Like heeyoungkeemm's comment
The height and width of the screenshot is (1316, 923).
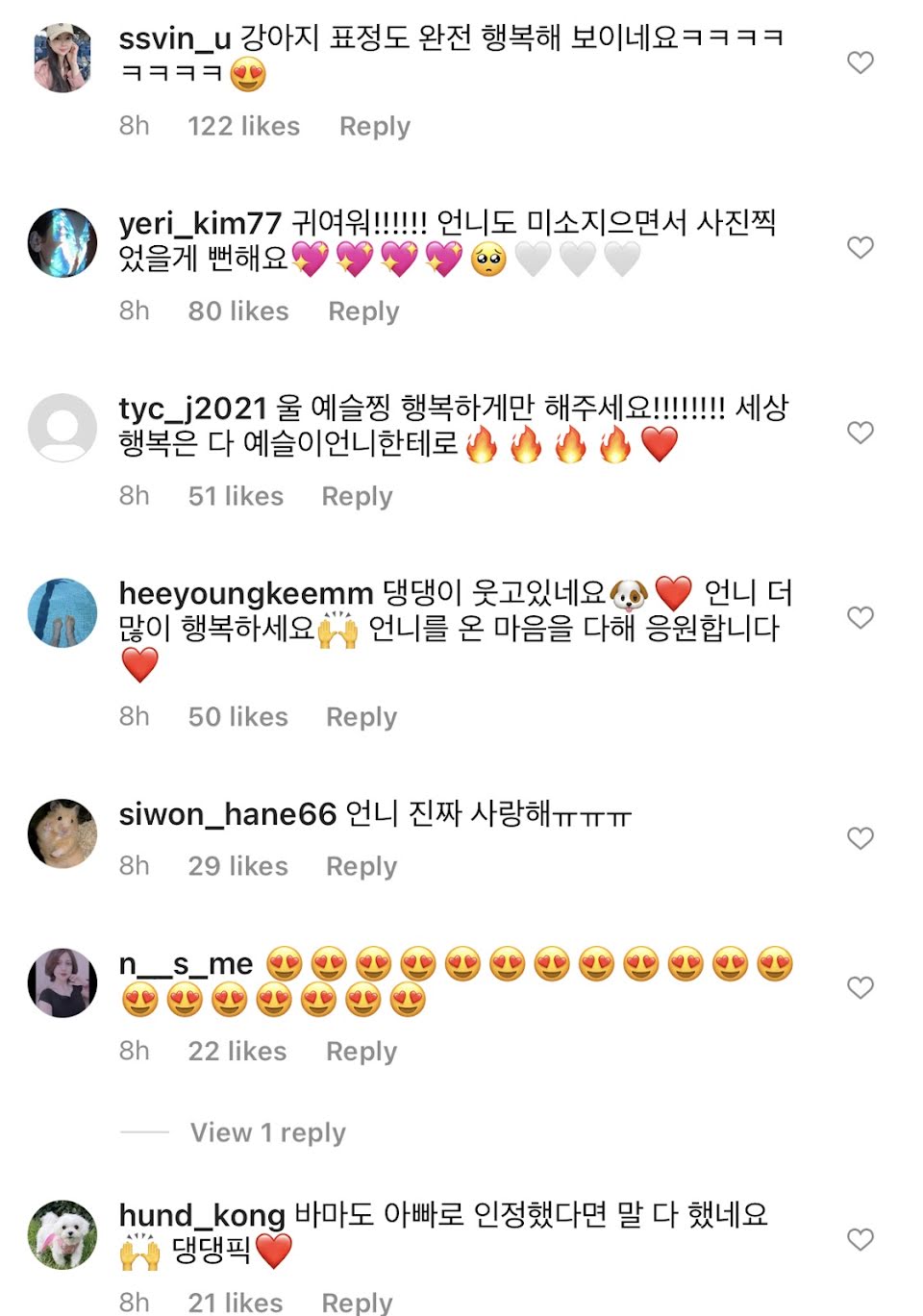860,617
